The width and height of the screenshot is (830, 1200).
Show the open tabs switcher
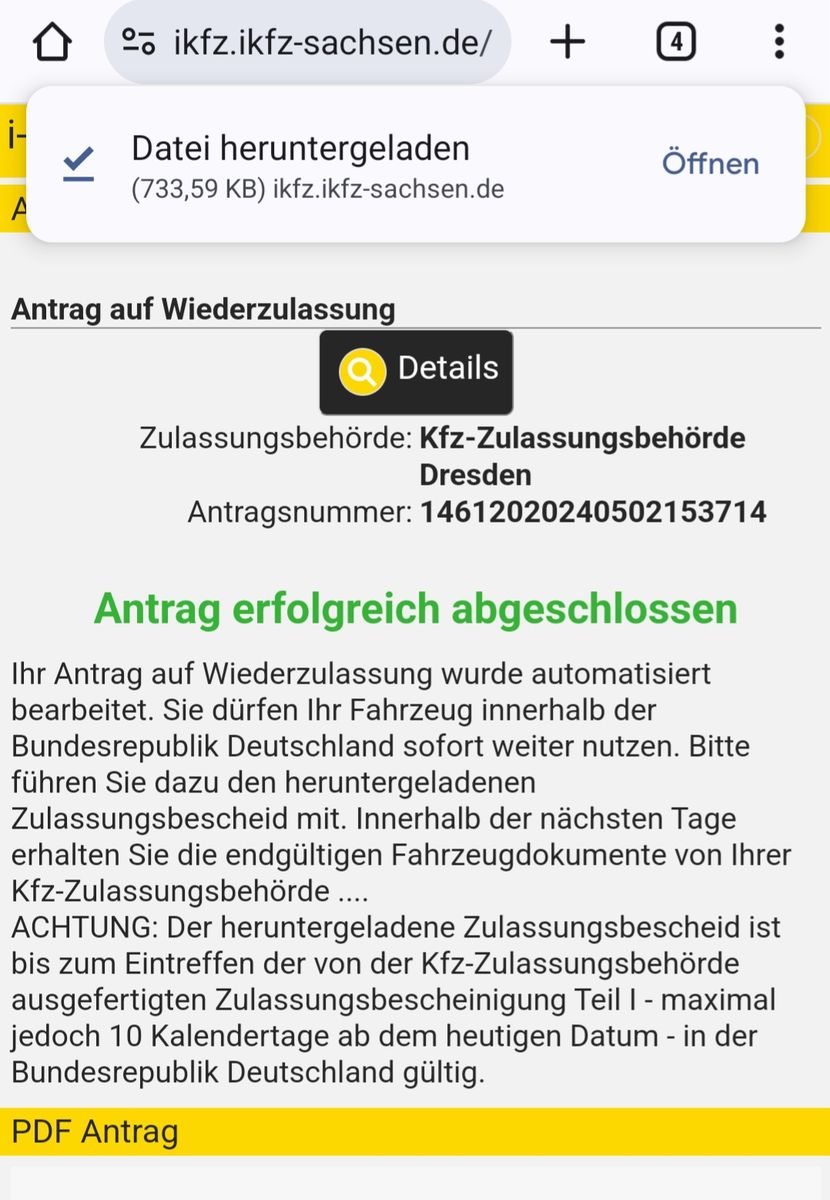(676, 42)
